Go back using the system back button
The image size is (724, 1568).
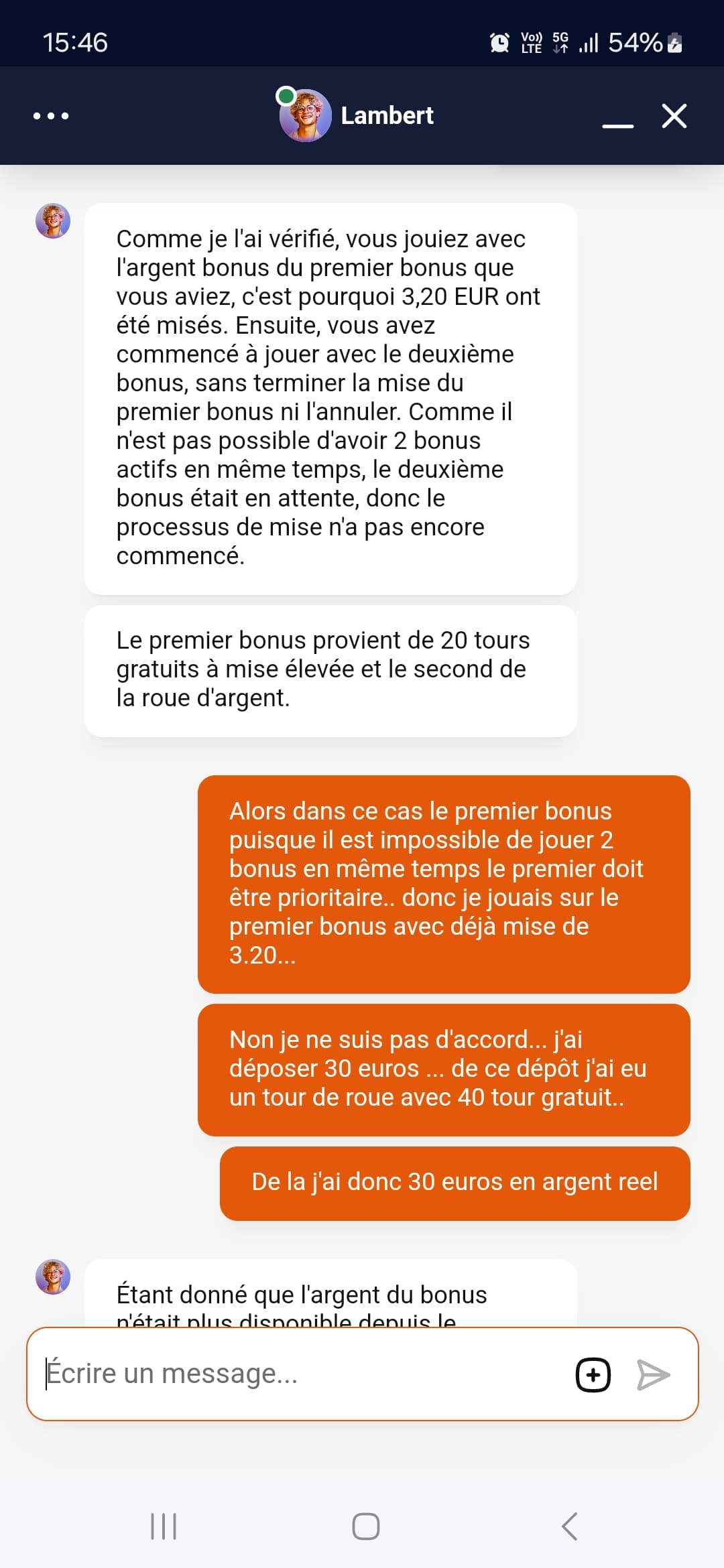pyautogui.click(x=569, y=1526)
